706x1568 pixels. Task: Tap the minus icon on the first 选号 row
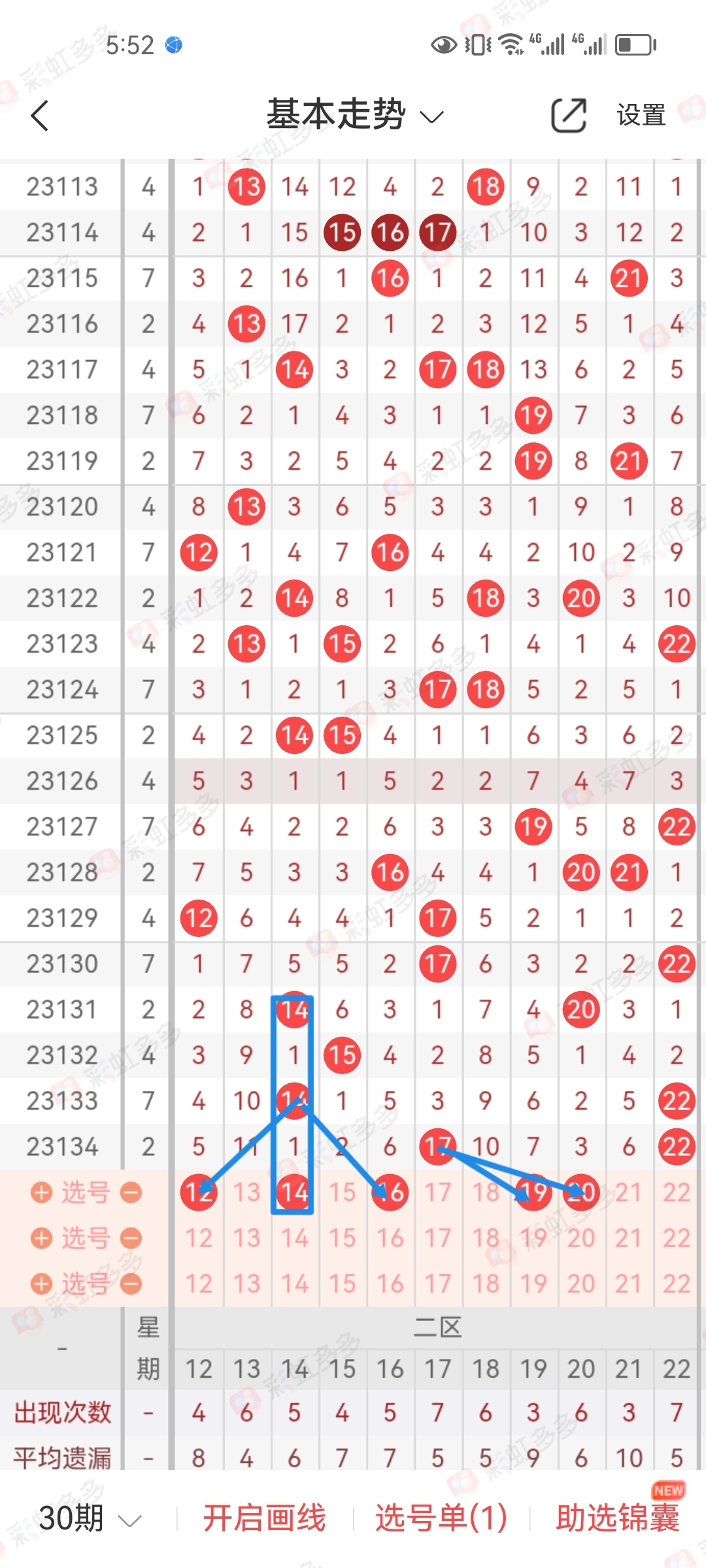(131, 1191)
